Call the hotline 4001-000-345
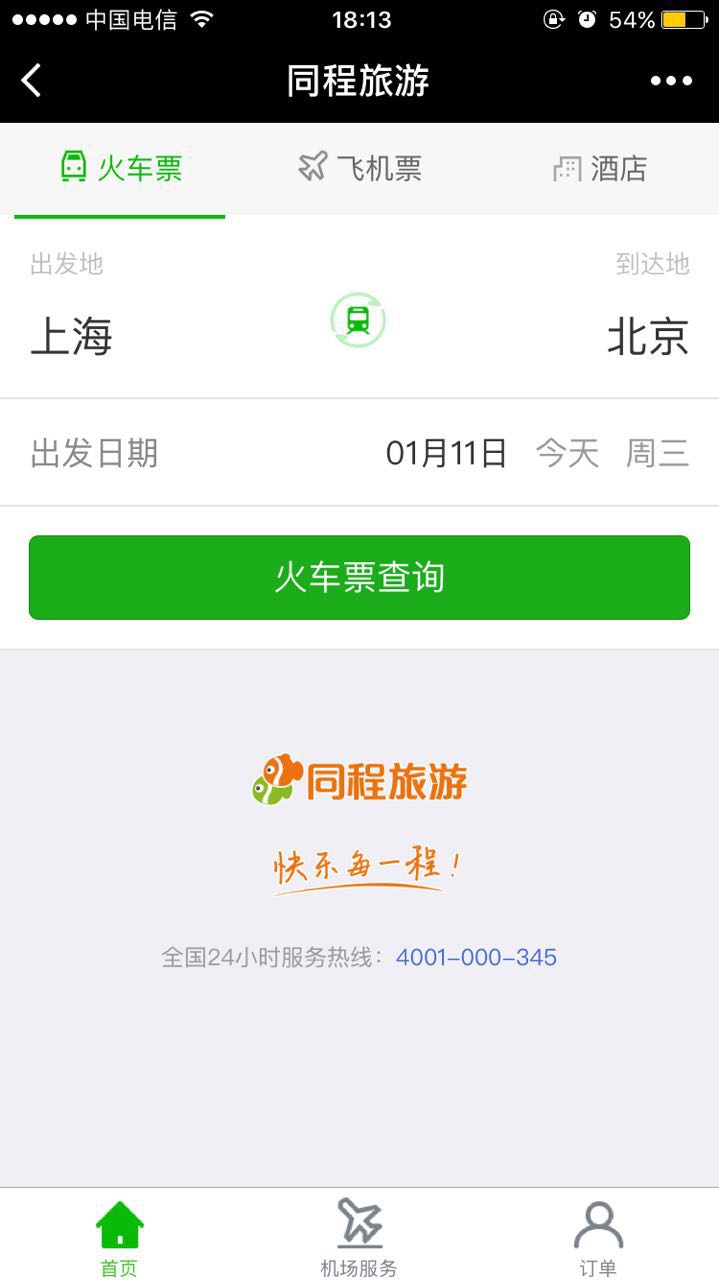719x1280 pixels. click(476, 957)
